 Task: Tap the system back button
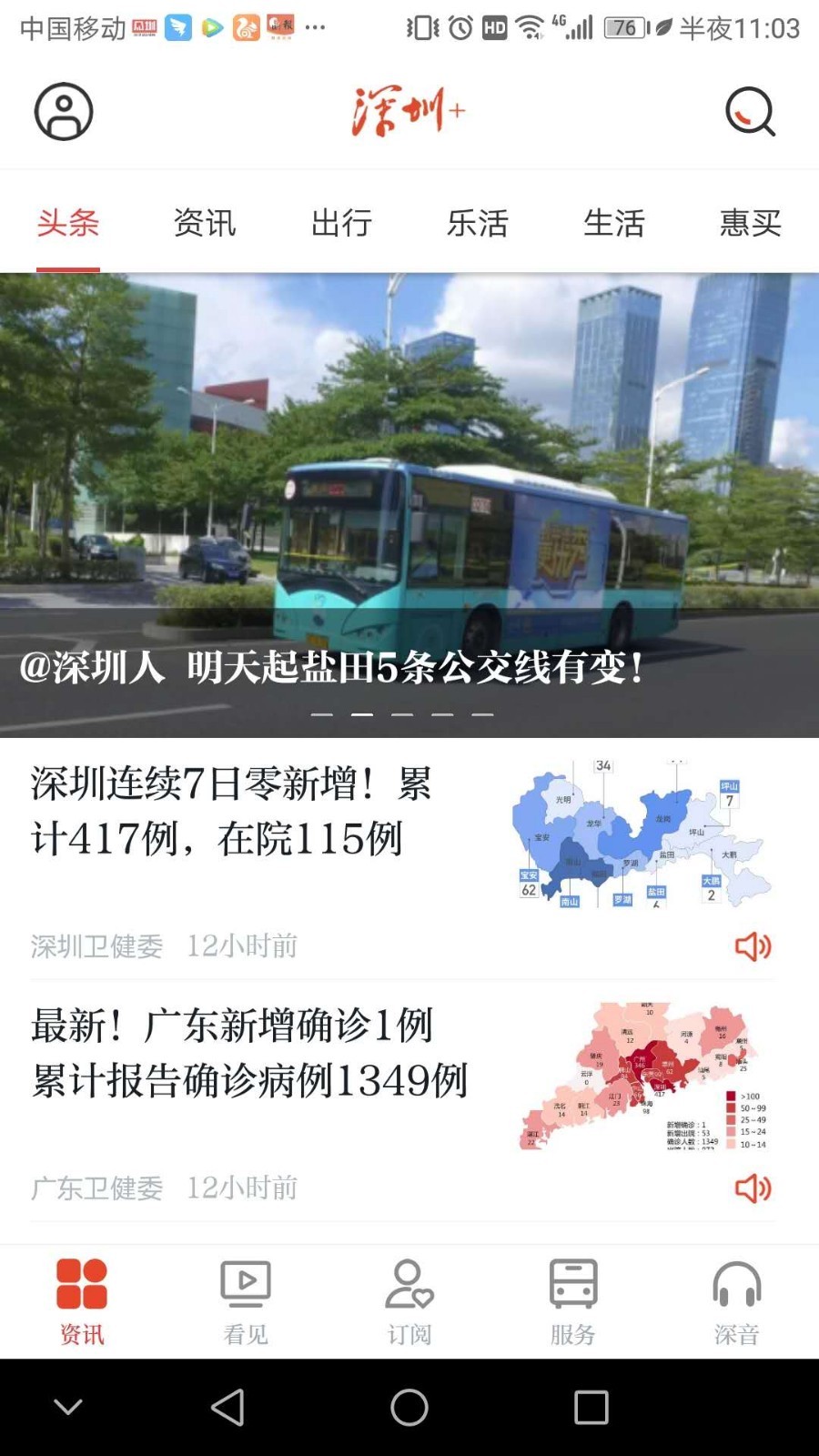tap(227, 1407)
